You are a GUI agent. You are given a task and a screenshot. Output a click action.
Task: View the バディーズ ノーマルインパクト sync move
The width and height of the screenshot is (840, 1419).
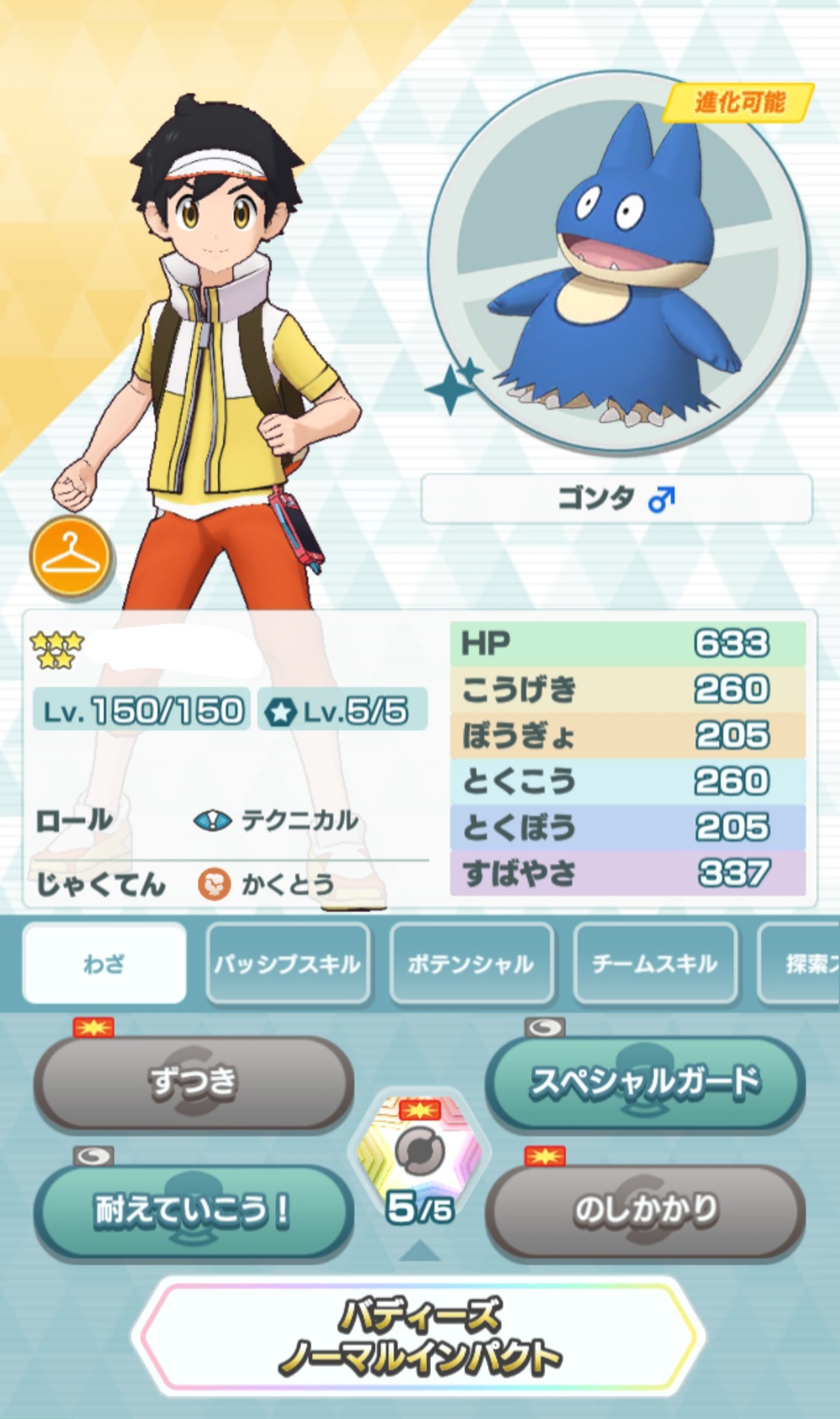tap(420, 1337)
